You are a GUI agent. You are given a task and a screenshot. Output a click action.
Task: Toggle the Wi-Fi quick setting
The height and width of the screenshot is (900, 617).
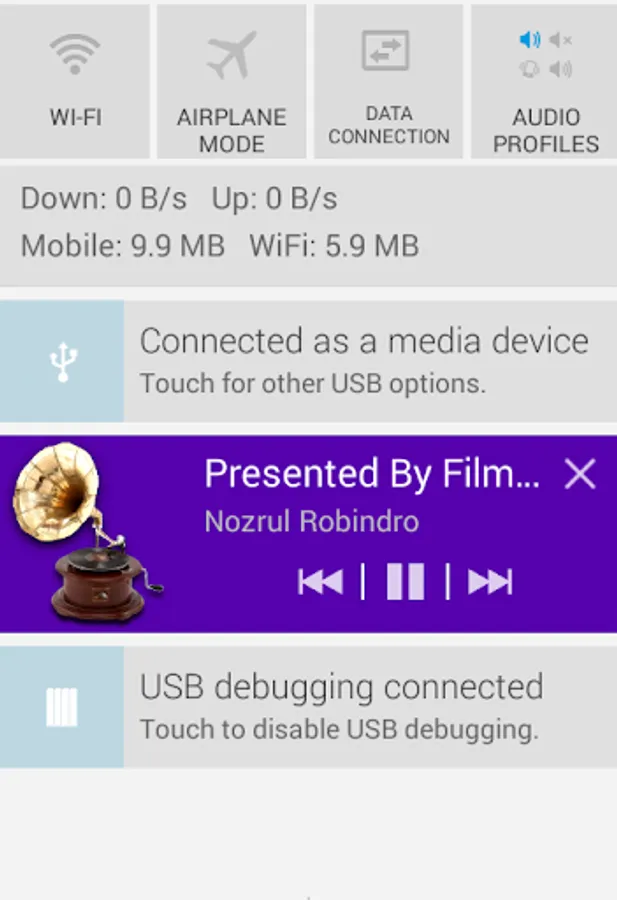coord(75,81)
